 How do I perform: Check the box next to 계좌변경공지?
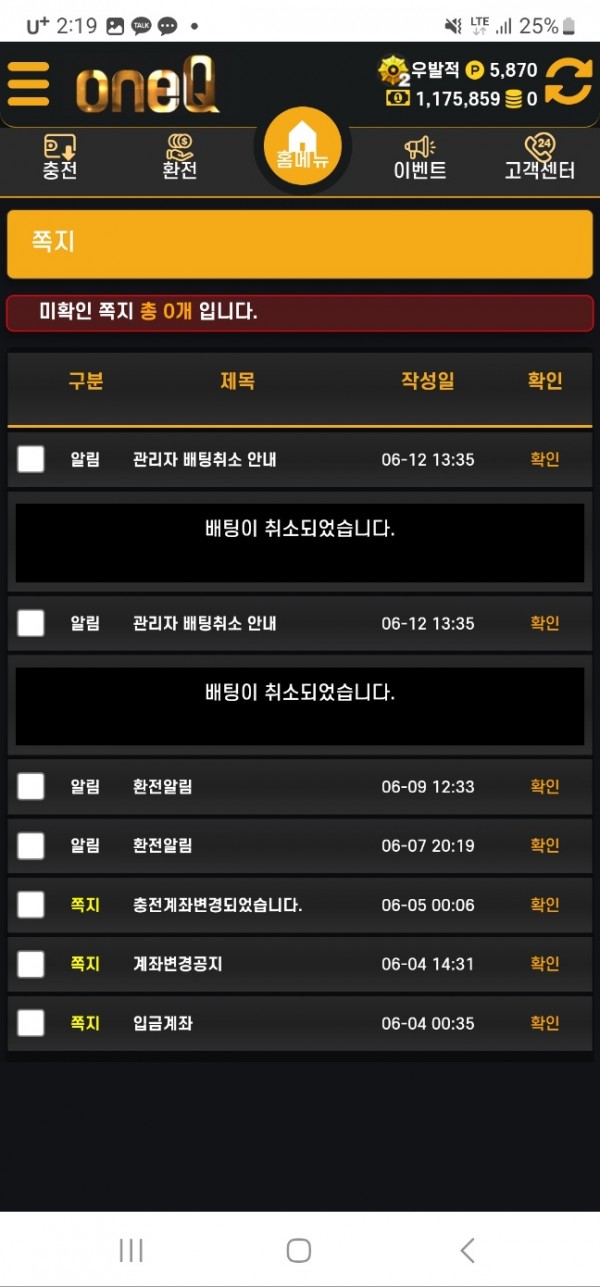tap(31, 964)
